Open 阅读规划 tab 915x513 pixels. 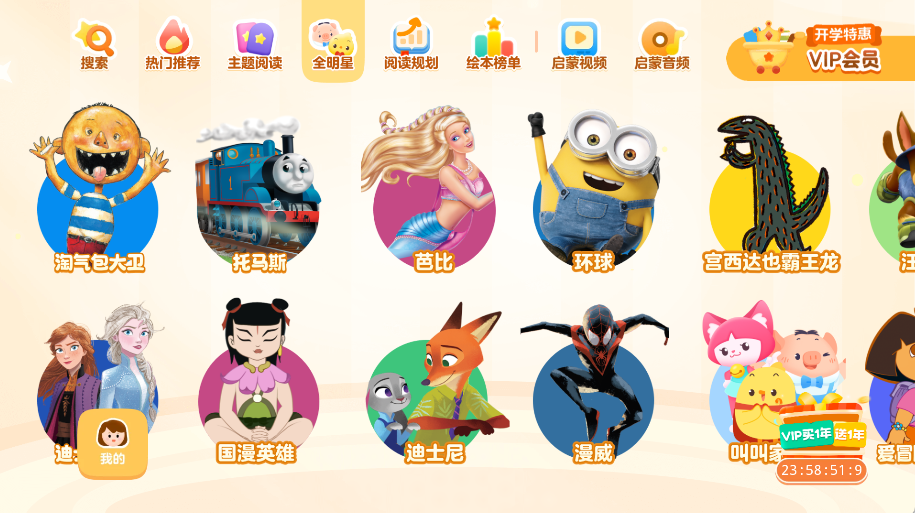point(411,46)
